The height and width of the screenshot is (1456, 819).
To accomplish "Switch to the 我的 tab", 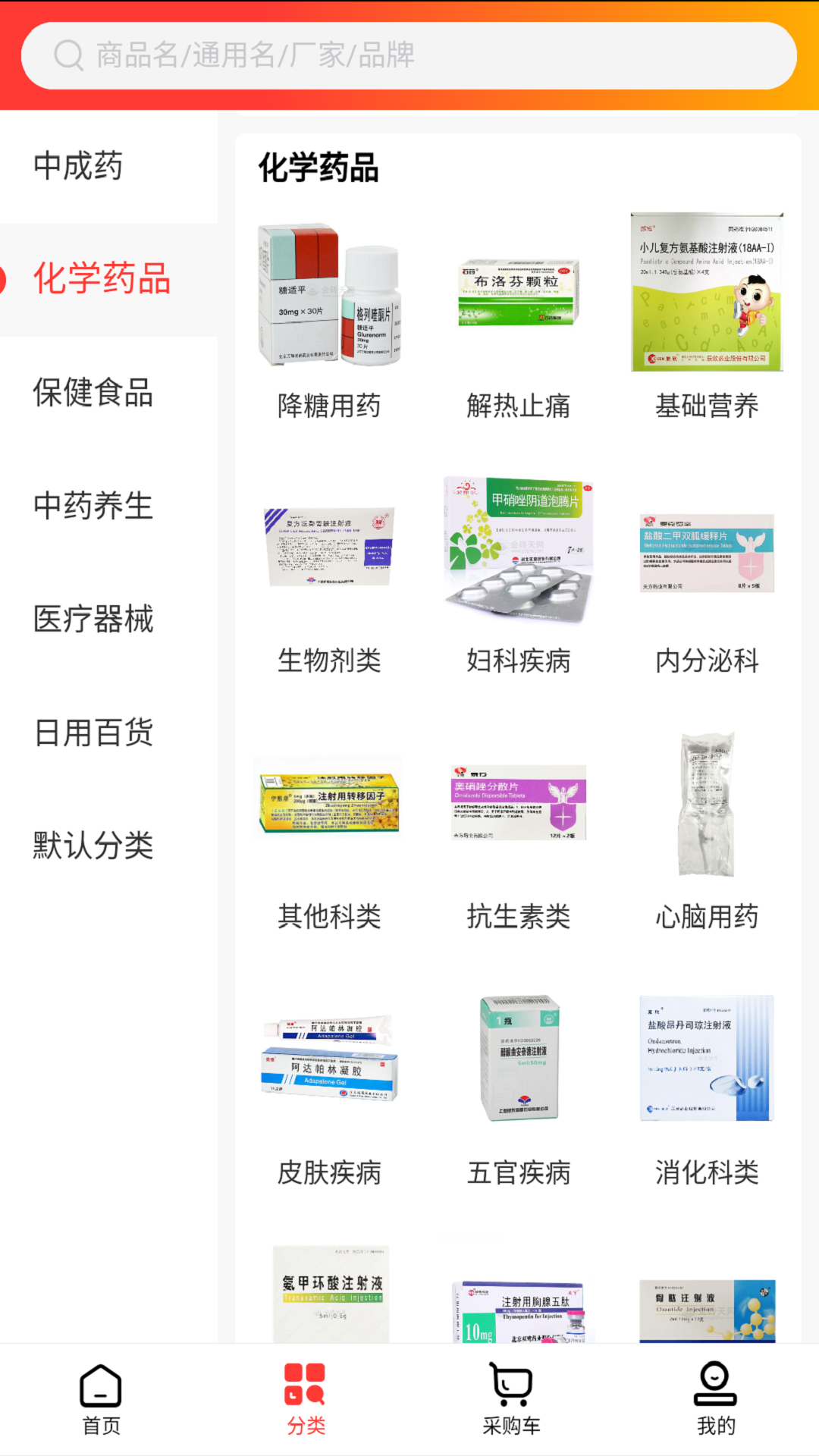I will (716, 1400).
